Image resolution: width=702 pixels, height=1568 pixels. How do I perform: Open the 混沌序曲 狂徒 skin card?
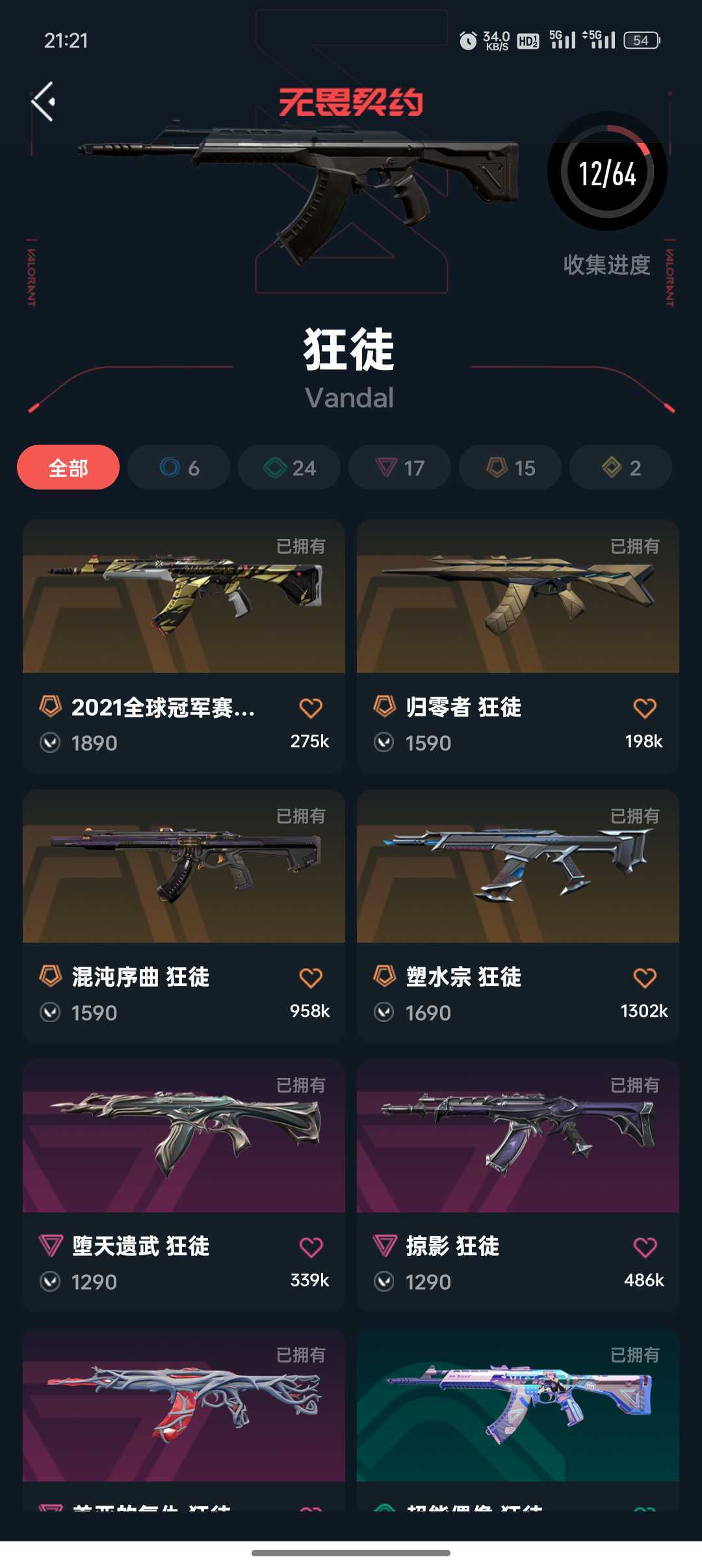click(x=184, y=916)
